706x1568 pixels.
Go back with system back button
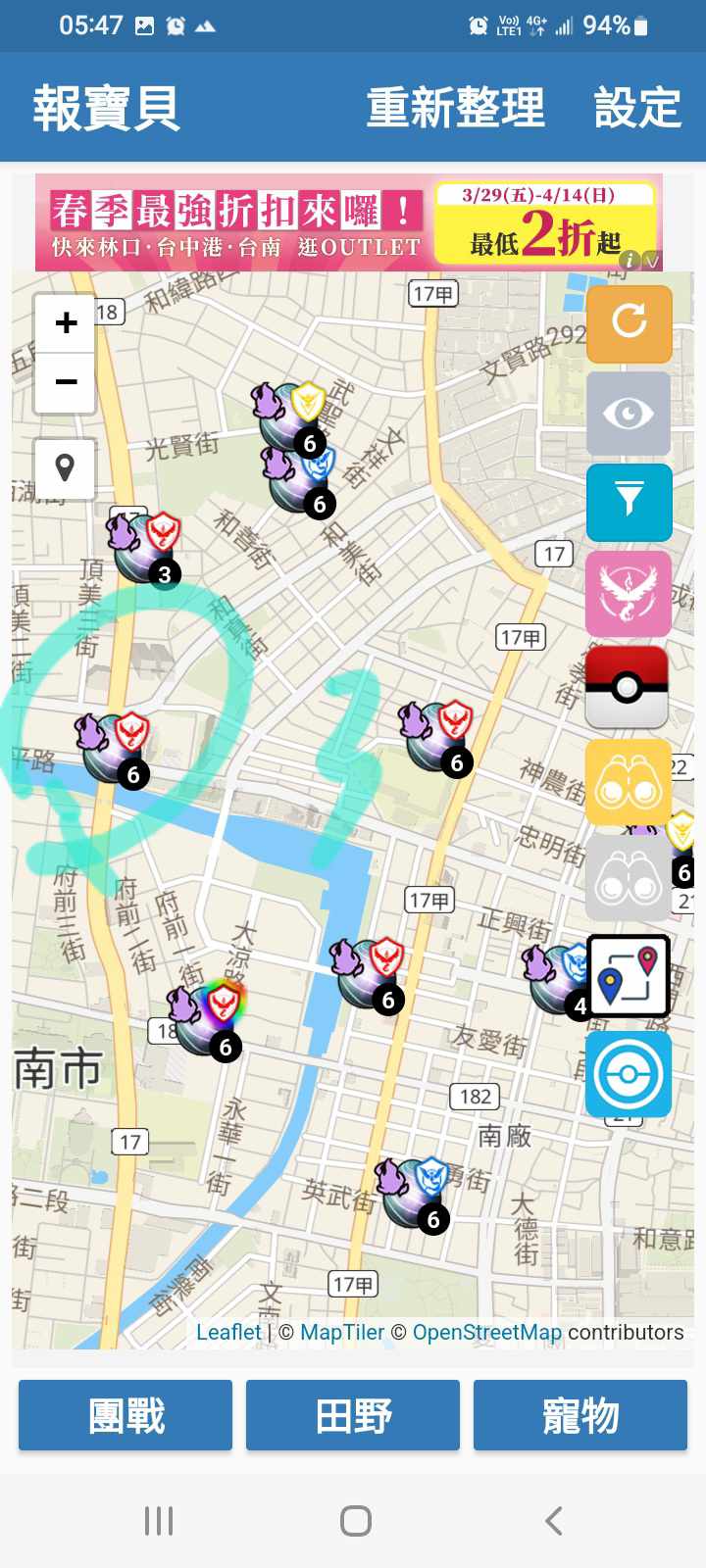(554, 1520)
